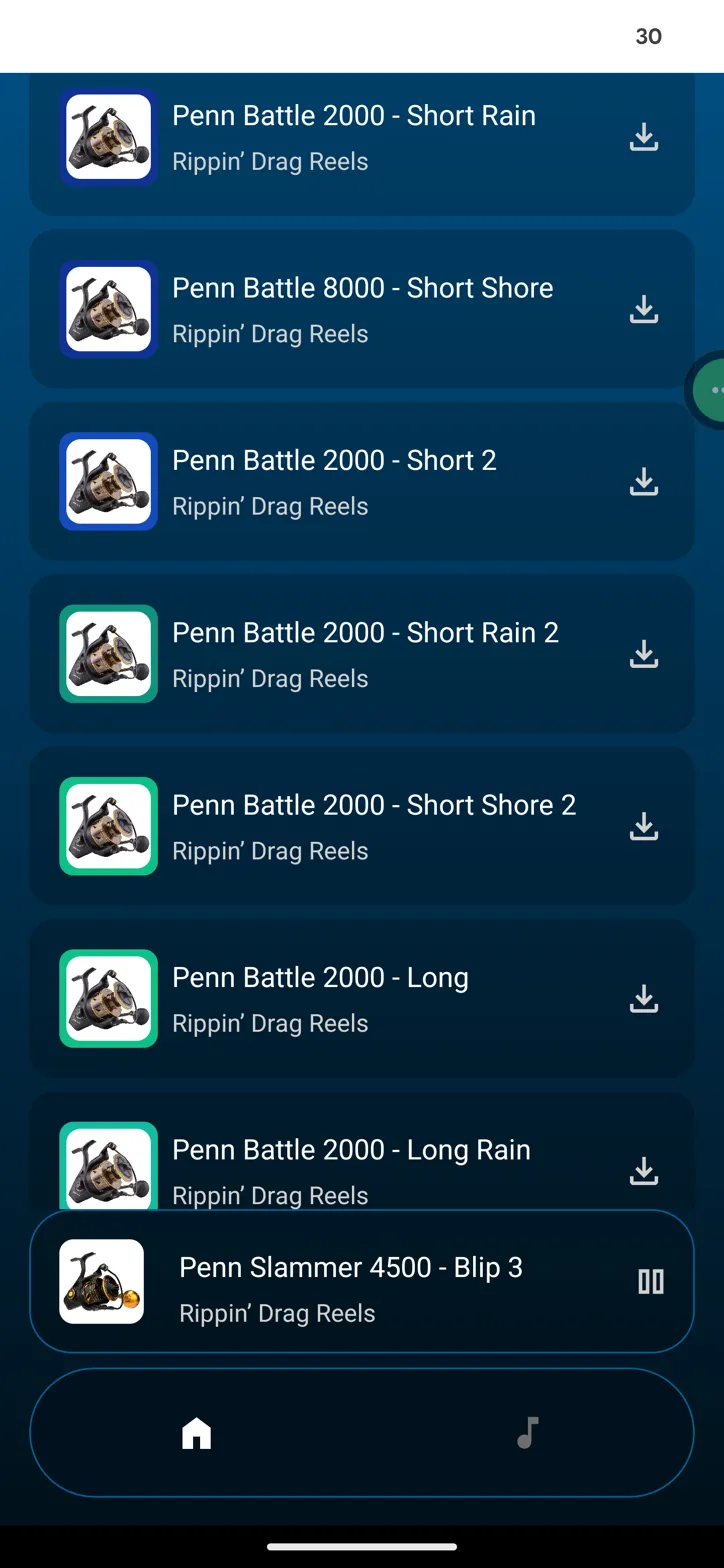Screen dimensions: 724x1568
Task: Play Penn Battle 2000 - Short 2
Action: [x=334, y=481]
